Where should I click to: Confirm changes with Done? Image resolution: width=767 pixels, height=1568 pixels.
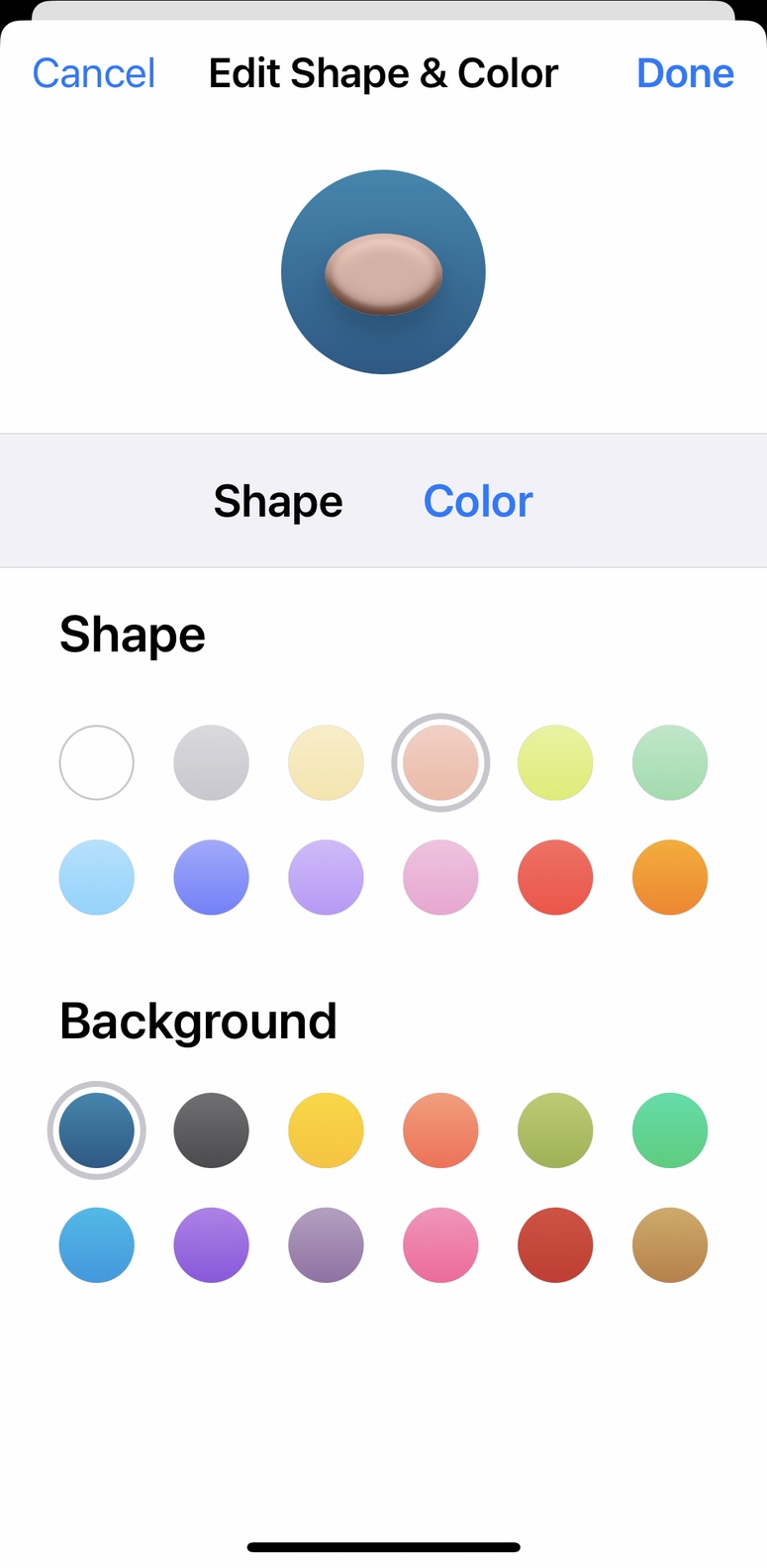coord(685,73)
